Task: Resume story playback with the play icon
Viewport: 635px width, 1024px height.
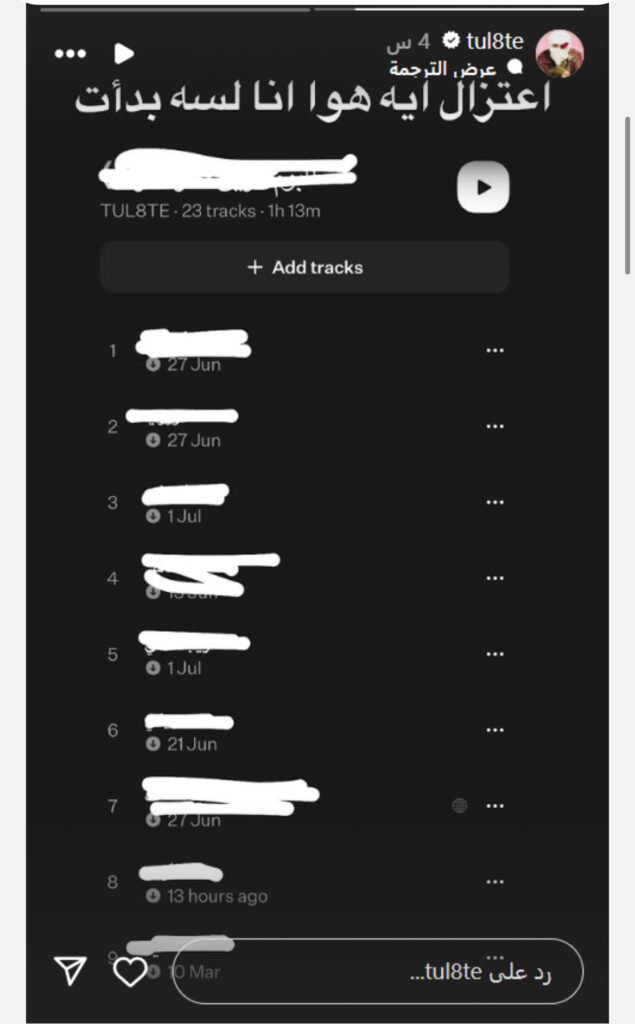Action: point(123,53)
